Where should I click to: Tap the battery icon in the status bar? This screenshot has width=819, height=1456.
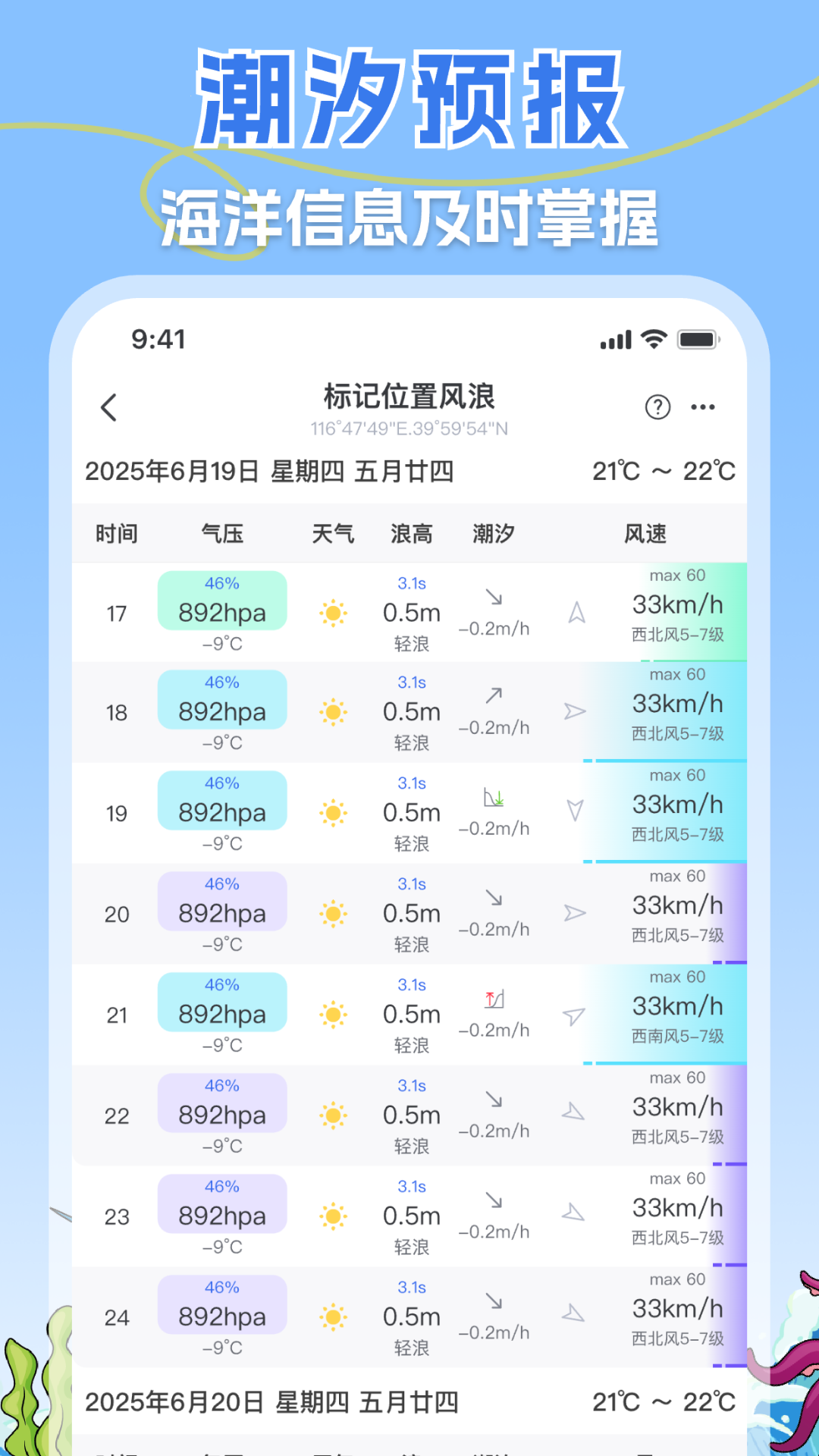point(698,340)
